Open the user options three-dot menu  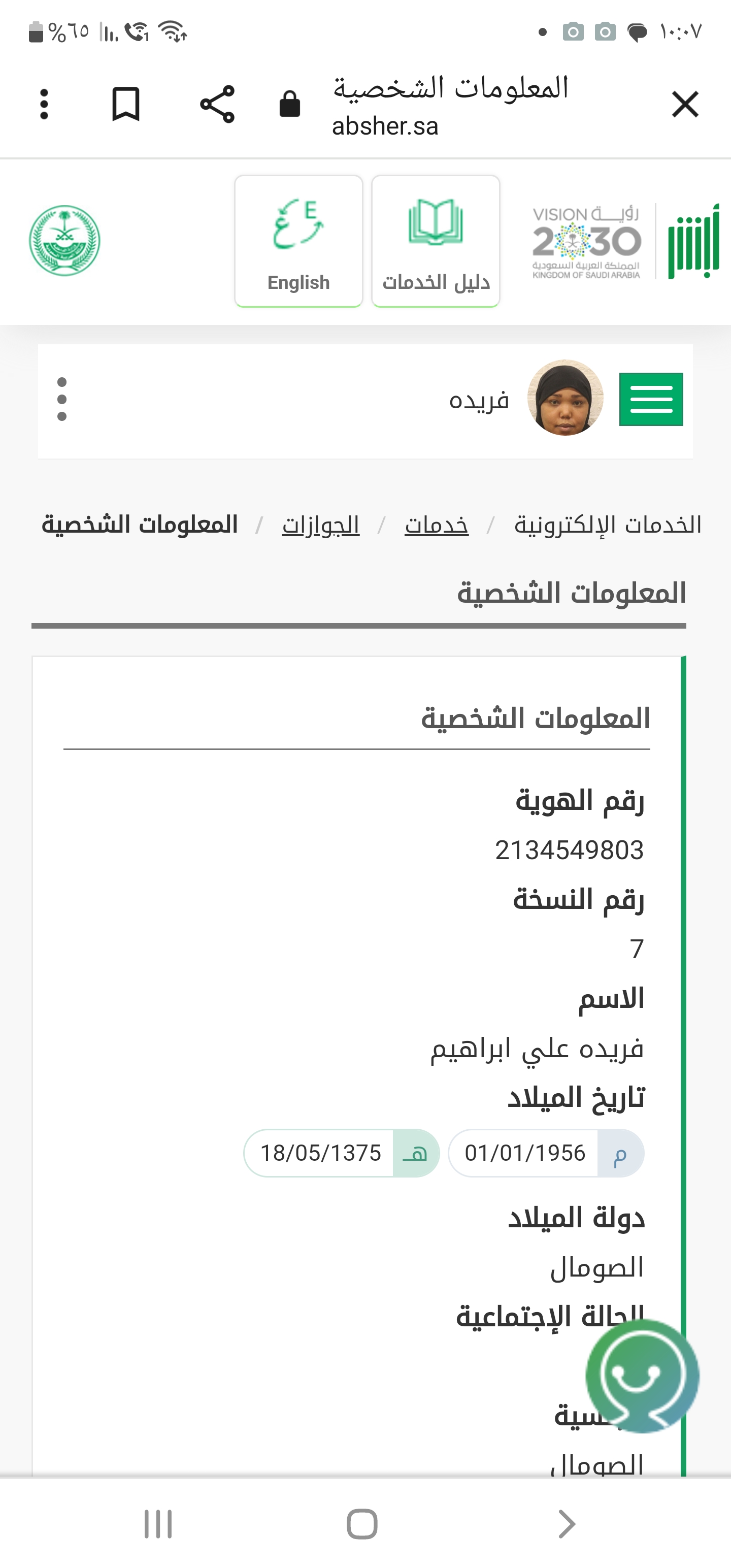[61, 399]
